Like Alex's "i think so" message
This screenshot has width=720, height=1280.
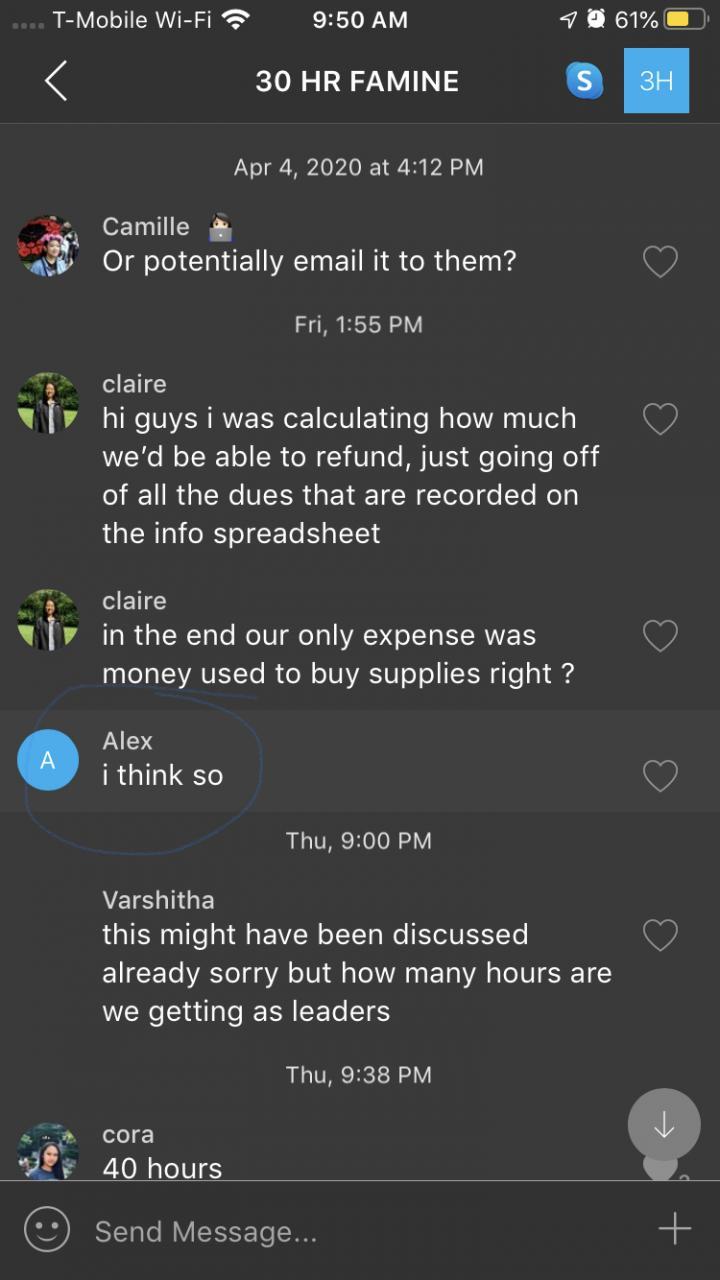660,776
